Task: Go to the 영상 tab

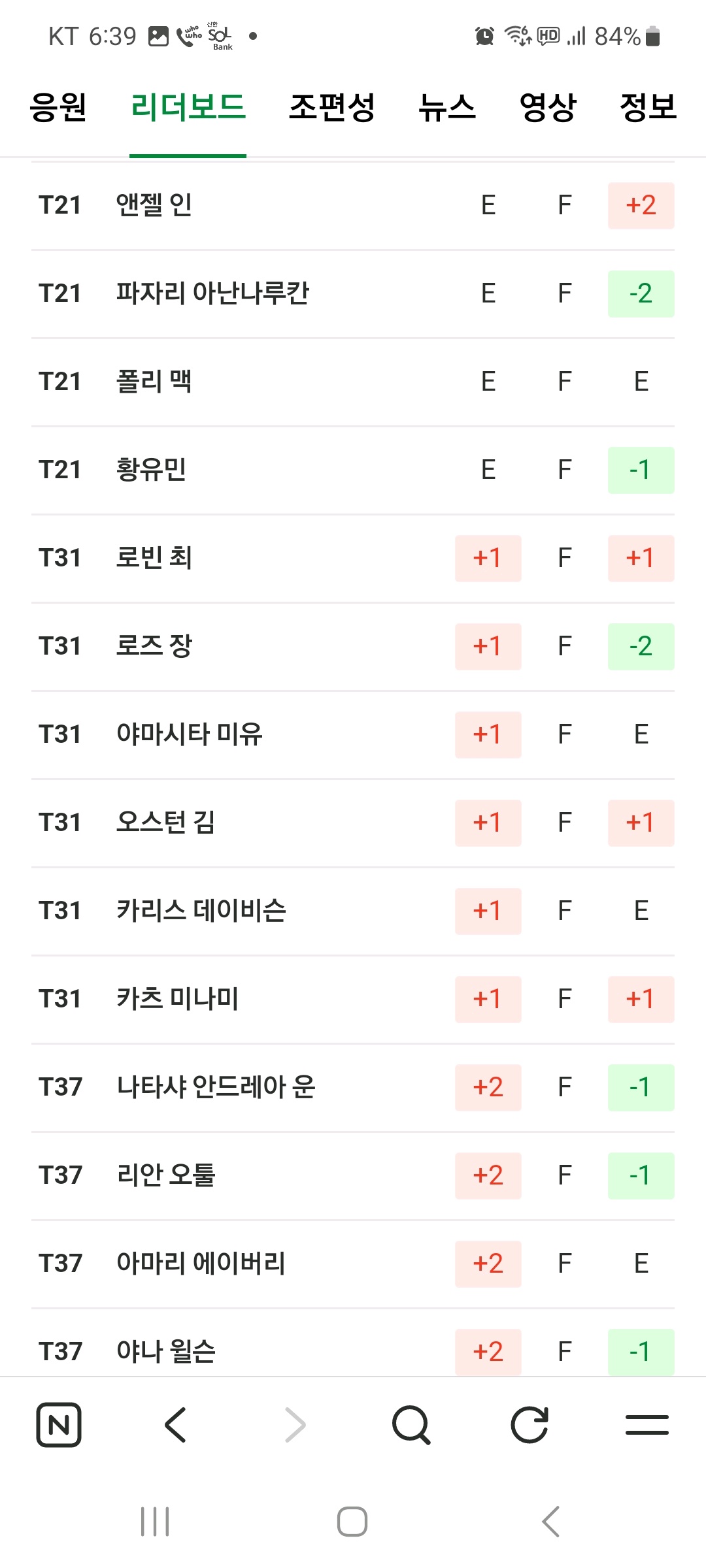Action: tap(548, 107)
